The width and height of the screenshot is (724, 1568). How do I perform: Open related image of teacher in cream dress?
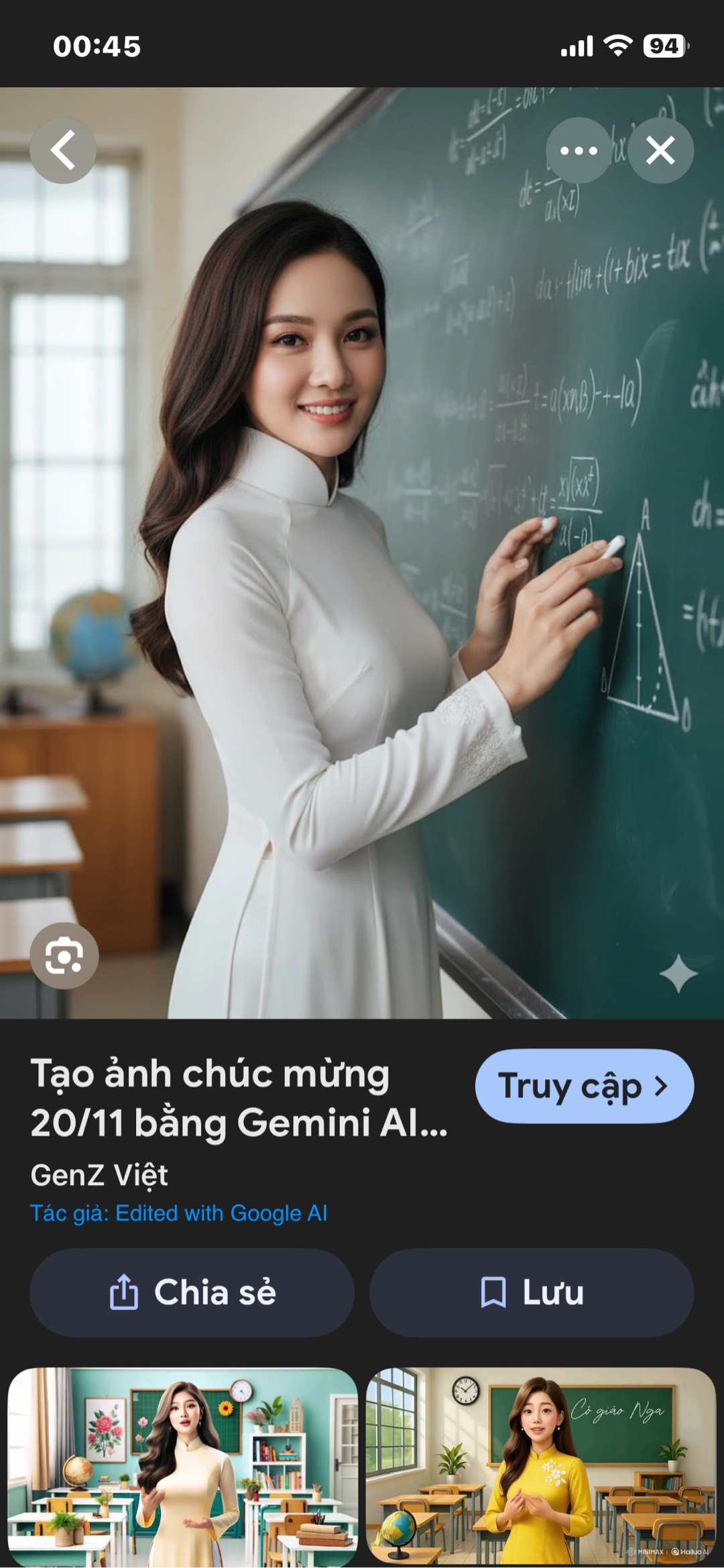(x=182, y=1467)
